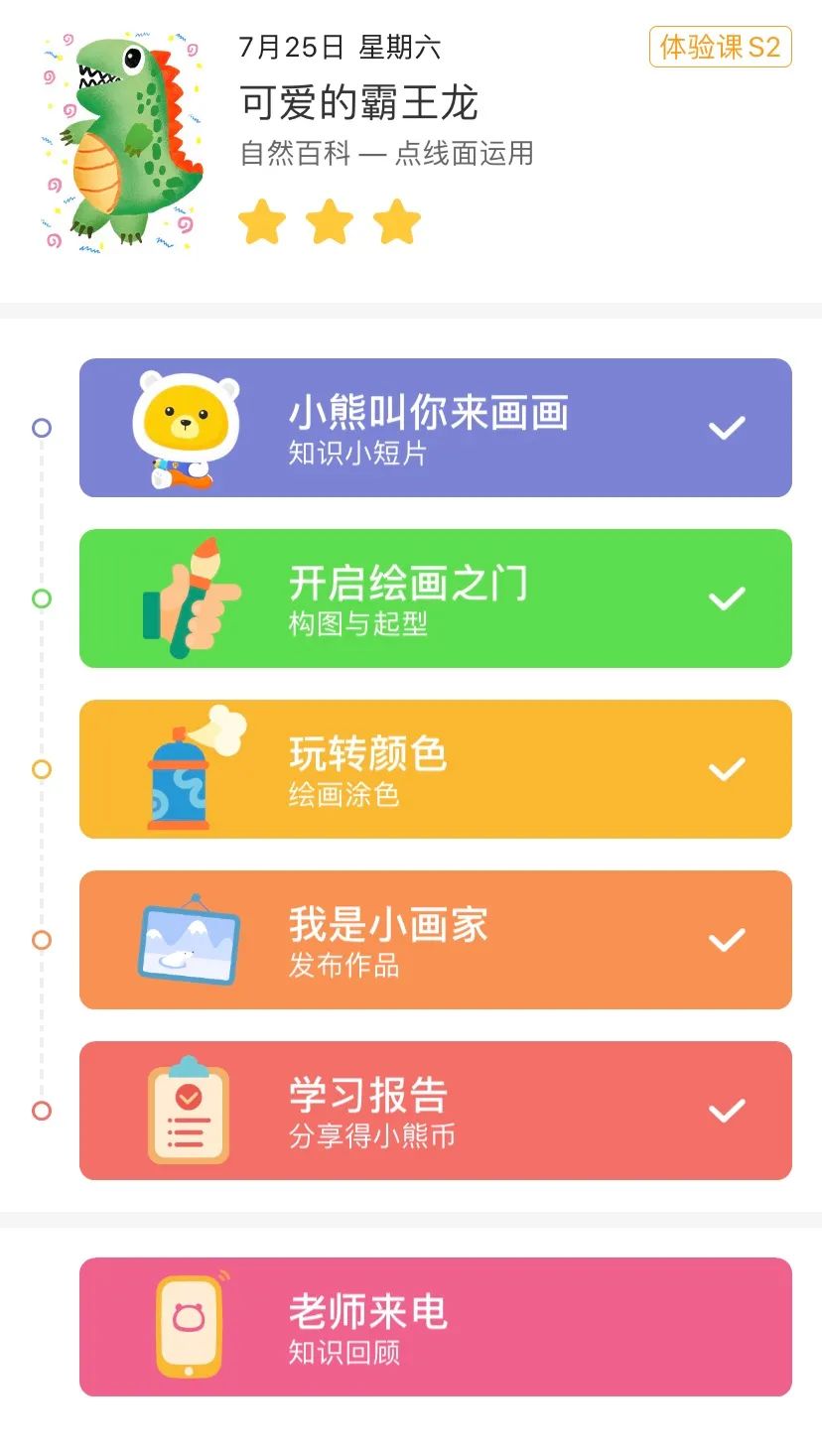Start the 开启绘画之门 step
822x1456 pixels.
(436, 598)
